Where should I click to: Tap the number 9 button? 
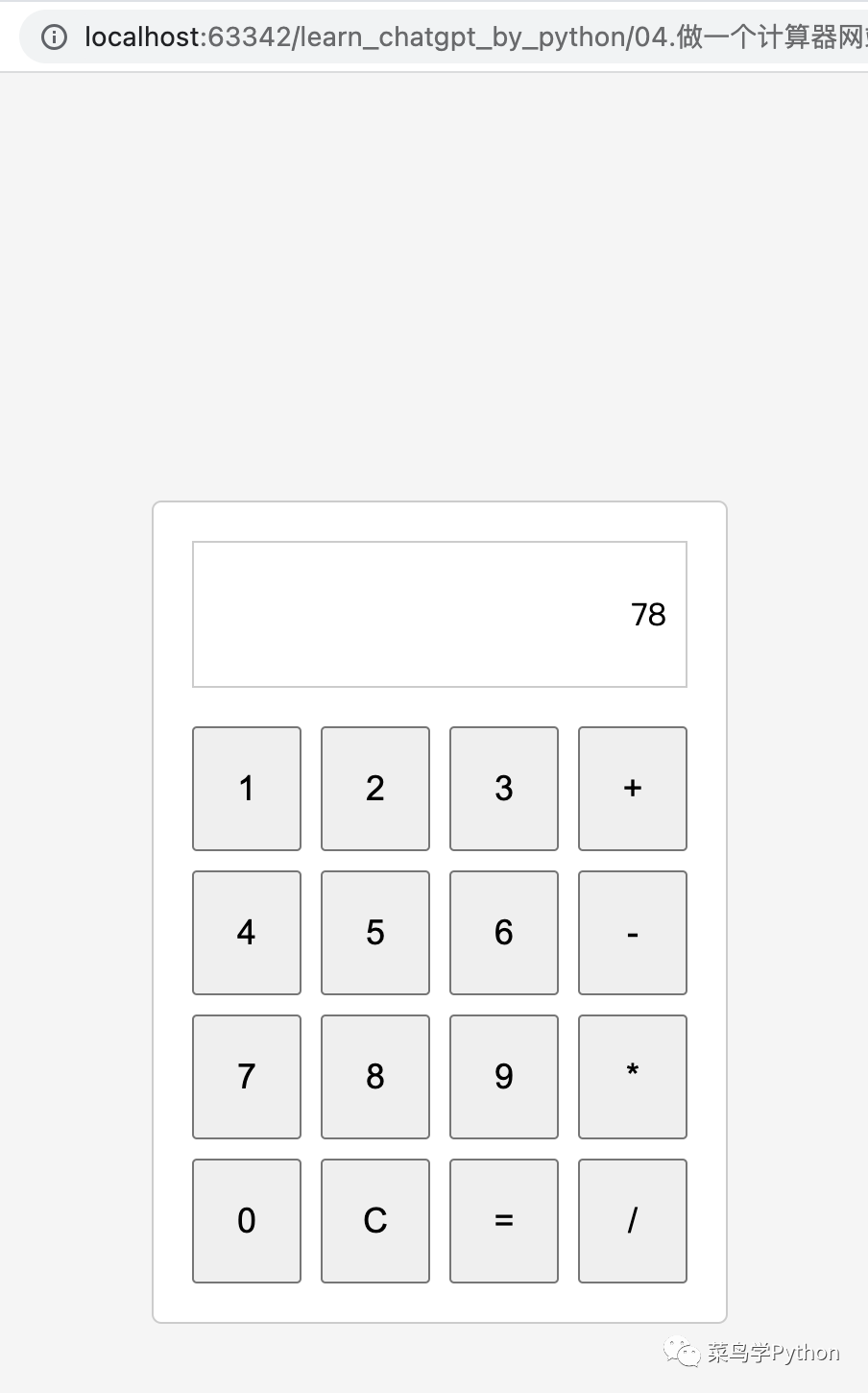click(x=504, y=1077)
